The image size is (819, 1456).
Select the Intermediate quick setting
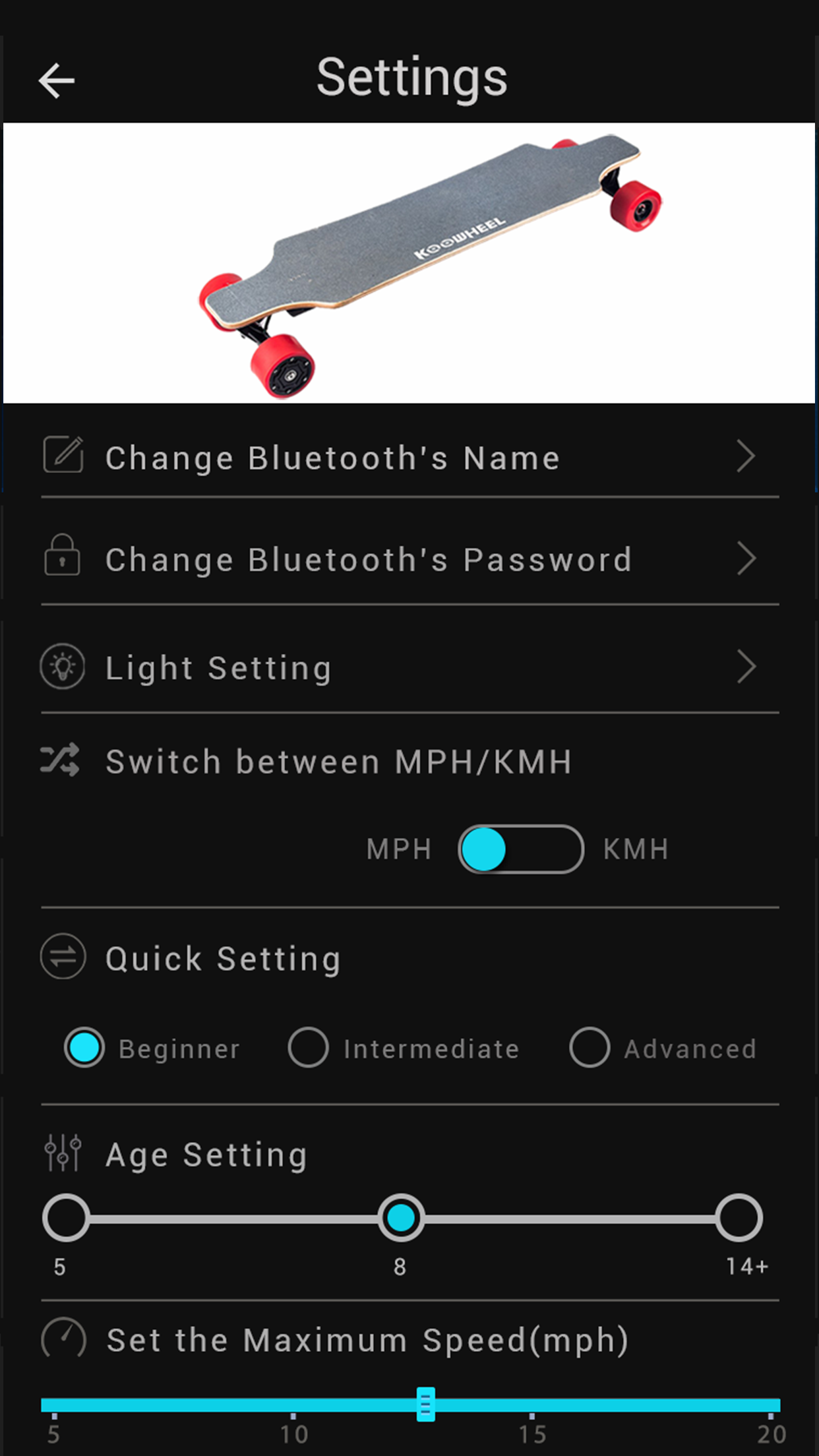[x=309, y=1048]
